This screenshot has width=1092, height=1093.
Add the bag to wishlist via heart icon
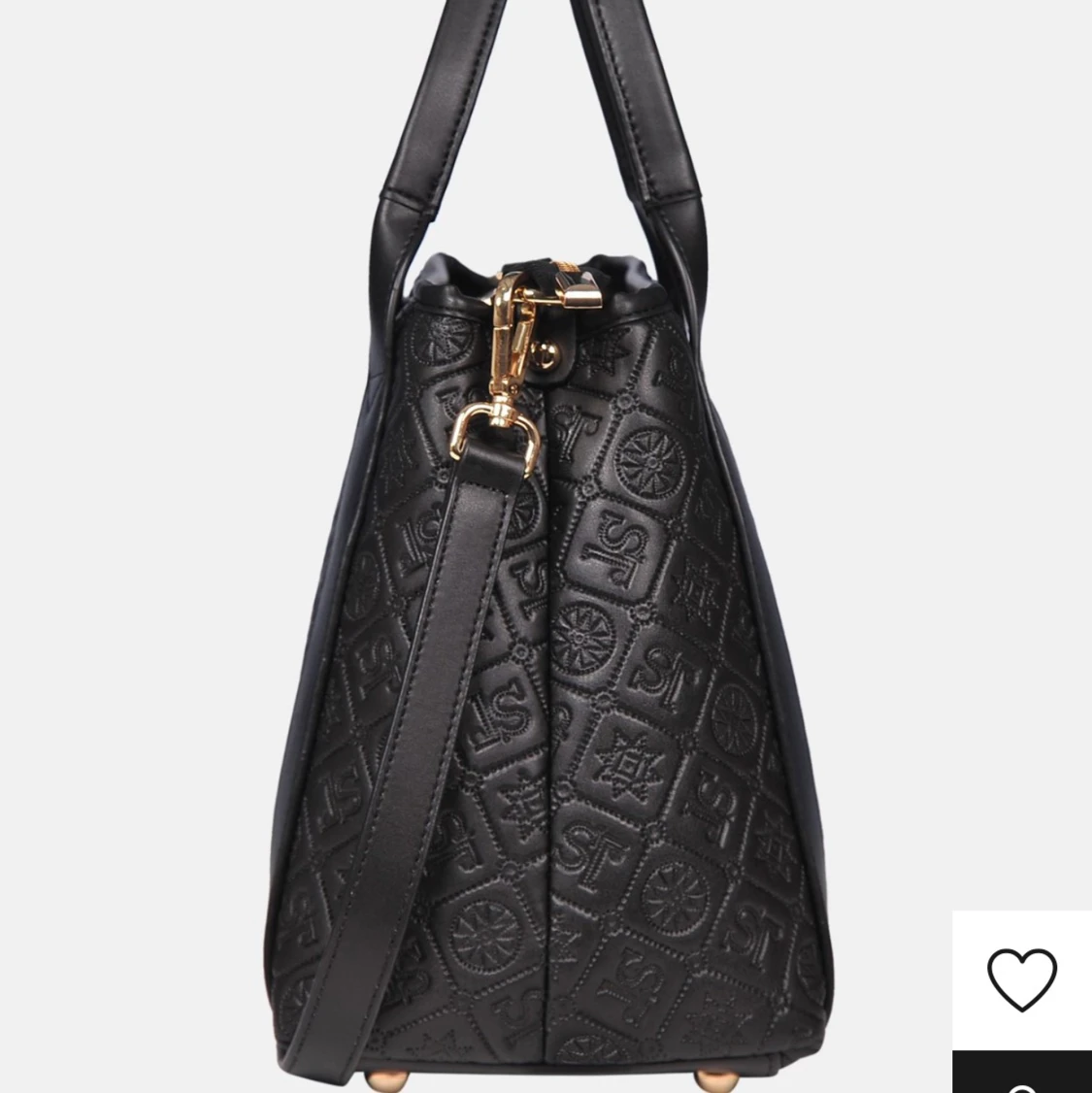(x=1021, y=979)
